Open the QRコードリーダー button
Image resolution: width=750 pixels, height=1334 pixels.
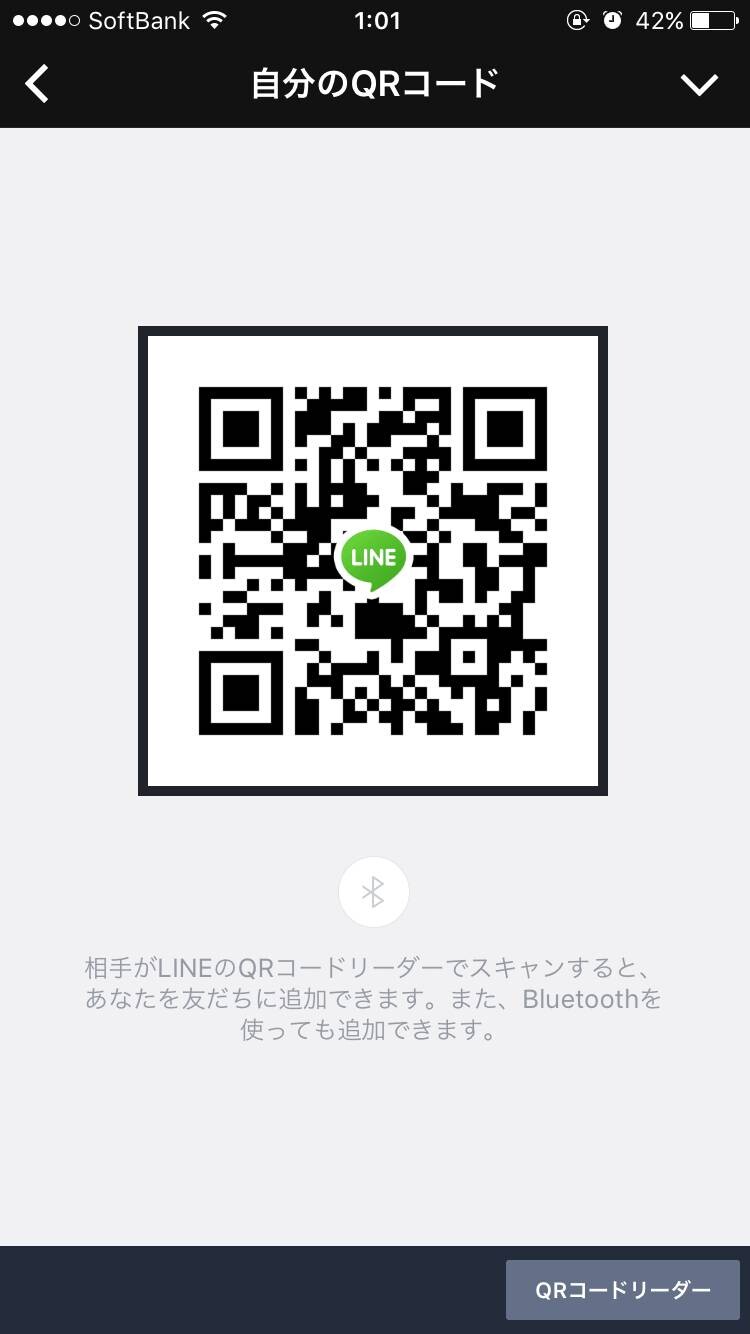tap(623, 1290)
